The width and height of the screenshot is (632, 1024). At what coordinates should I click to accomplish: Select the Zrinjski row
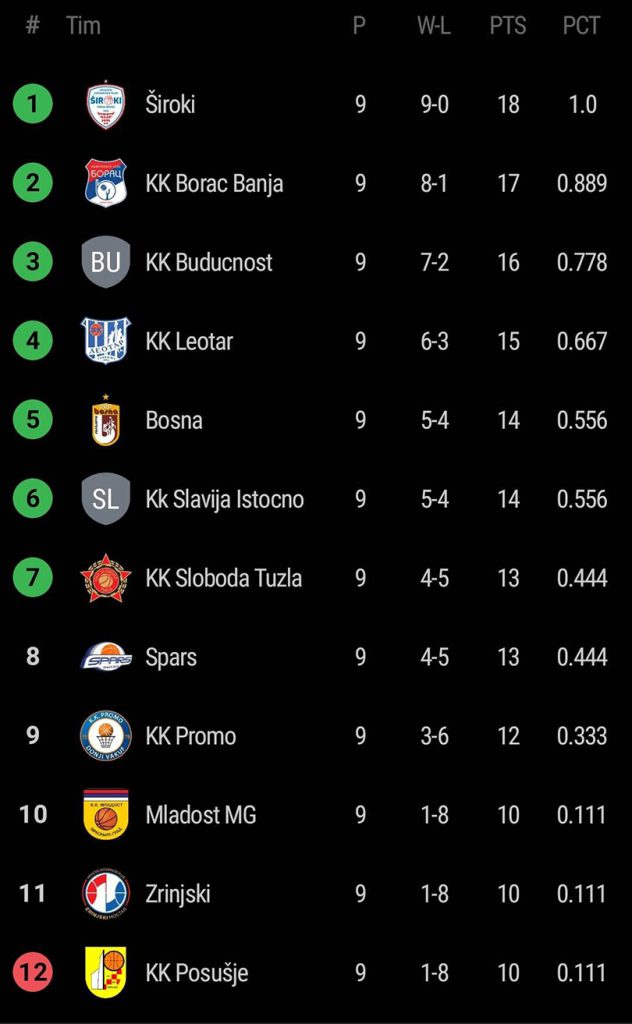pyautogui.click(x=316, y=894)
